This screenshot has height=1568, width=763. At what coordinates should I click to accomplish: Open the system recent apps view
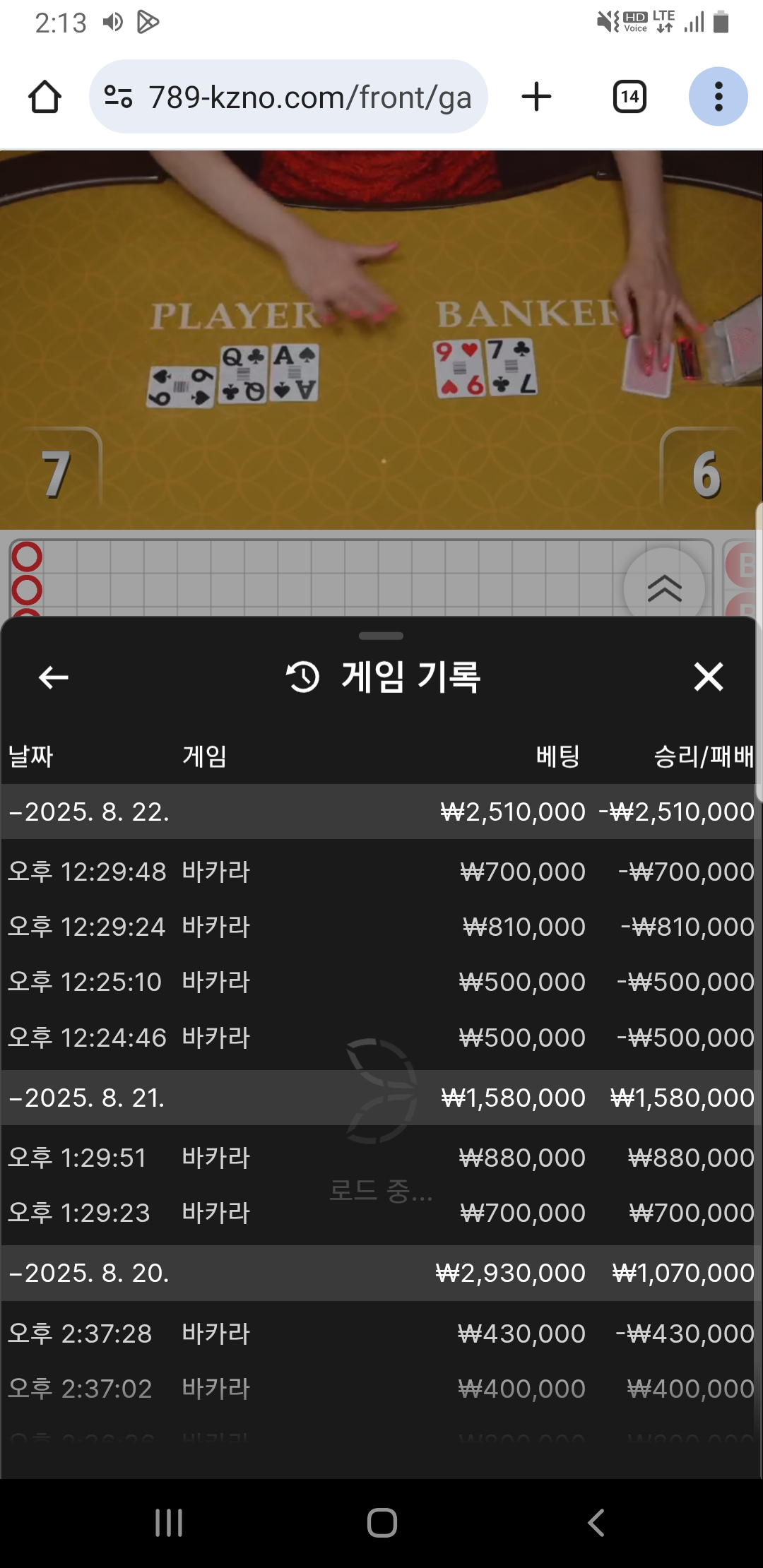click(x=169, y=1523)
